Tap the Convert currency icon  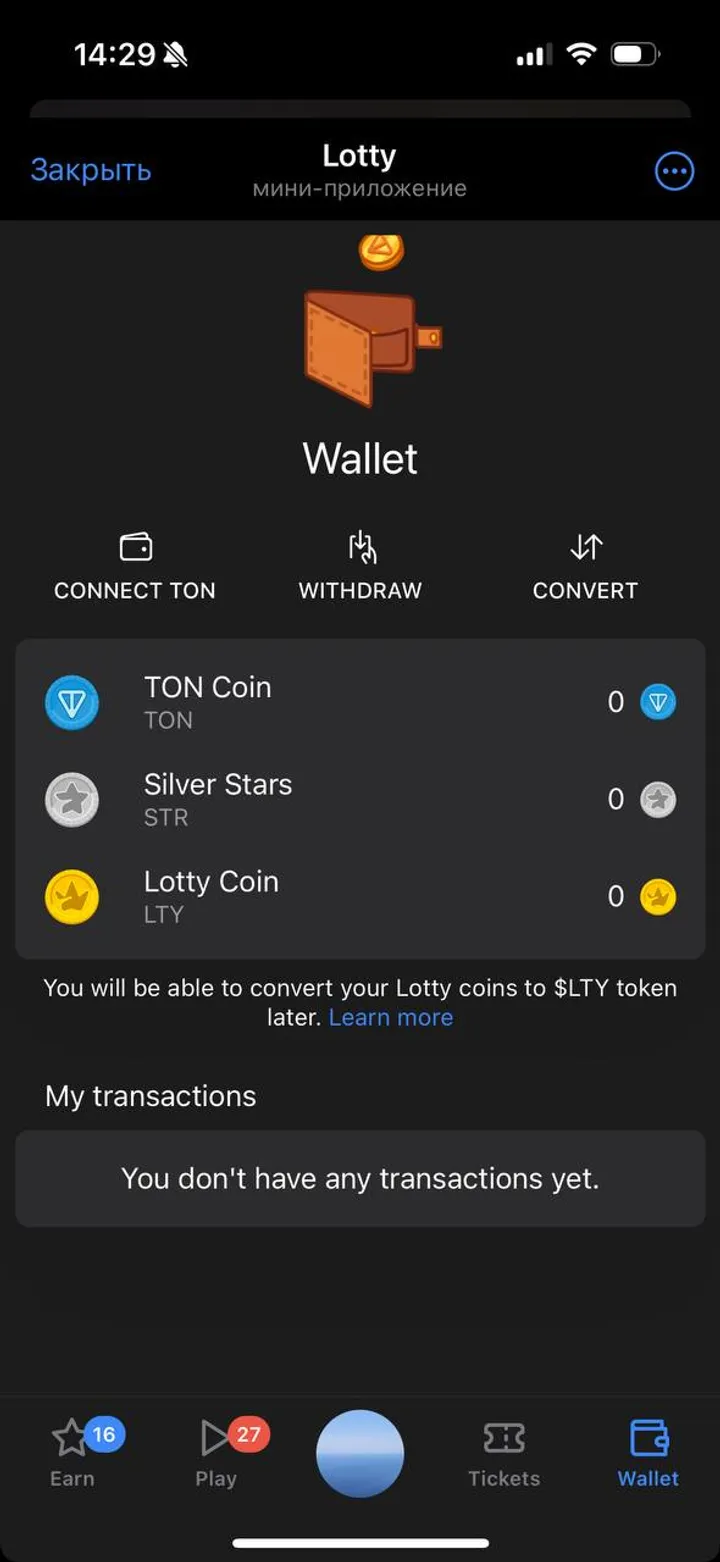(585, 546)
